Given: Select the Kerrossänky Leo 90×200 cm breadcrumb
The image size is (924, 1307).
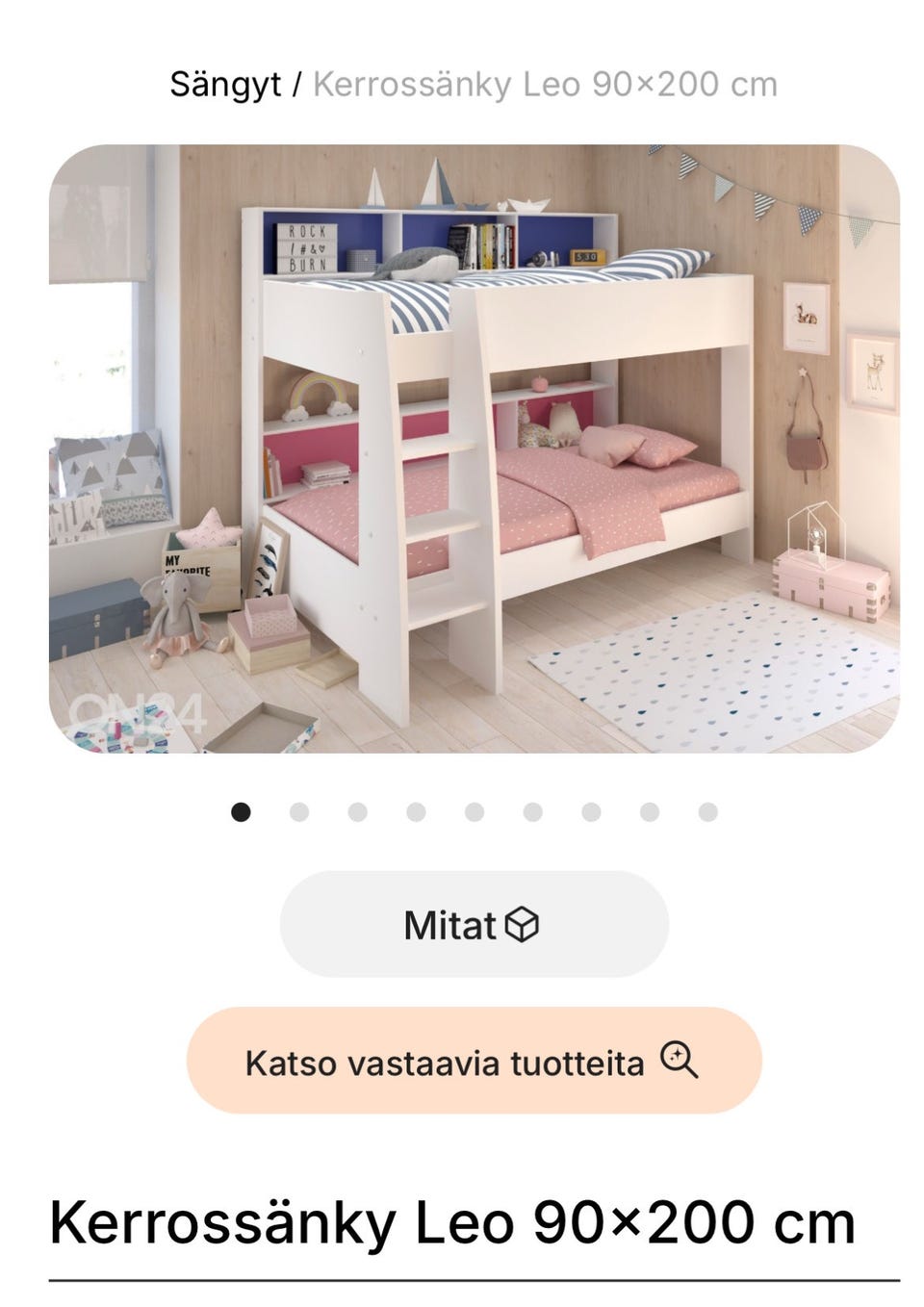Looking at the screenshot, I should 544,85.
